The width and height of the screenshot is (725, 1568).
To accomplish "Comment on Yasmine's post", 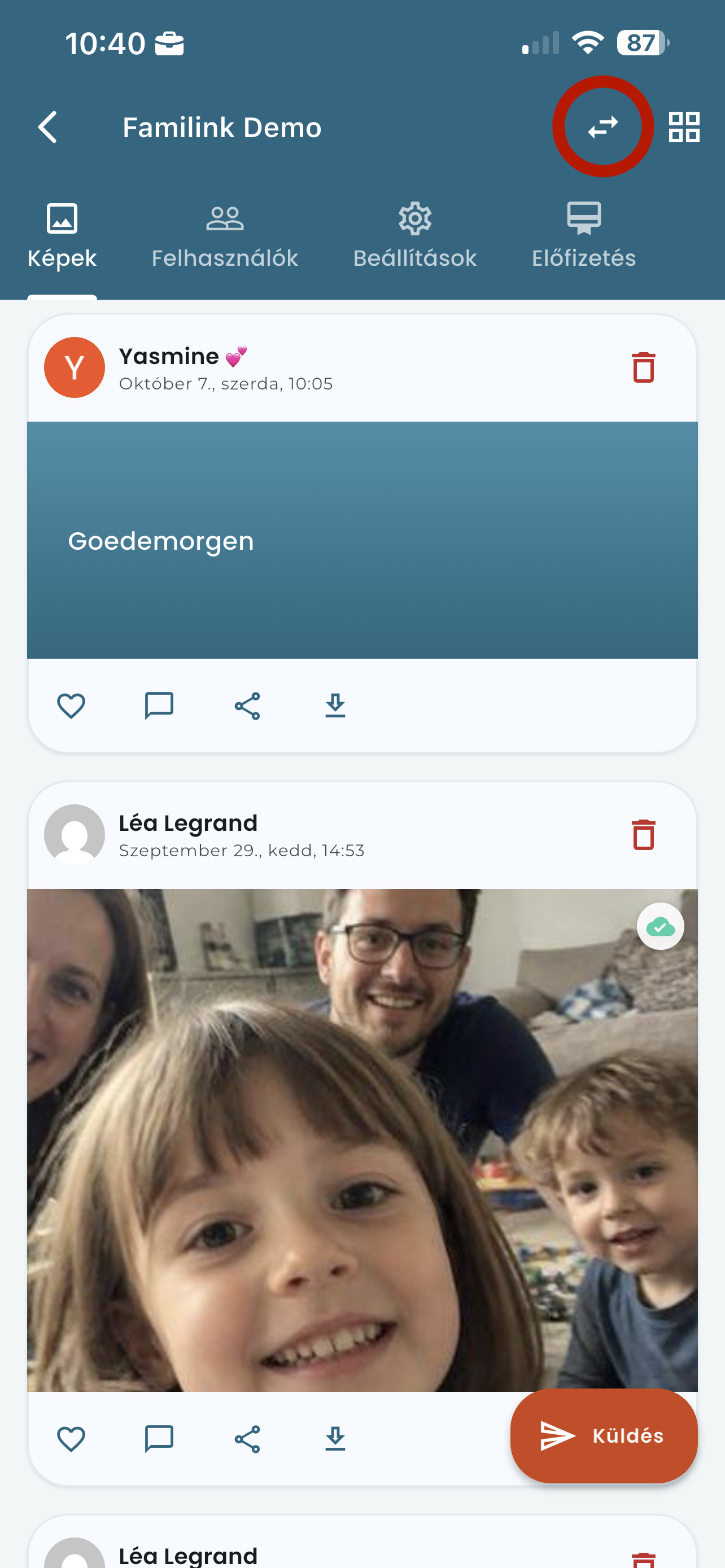I will pos(159,706).
